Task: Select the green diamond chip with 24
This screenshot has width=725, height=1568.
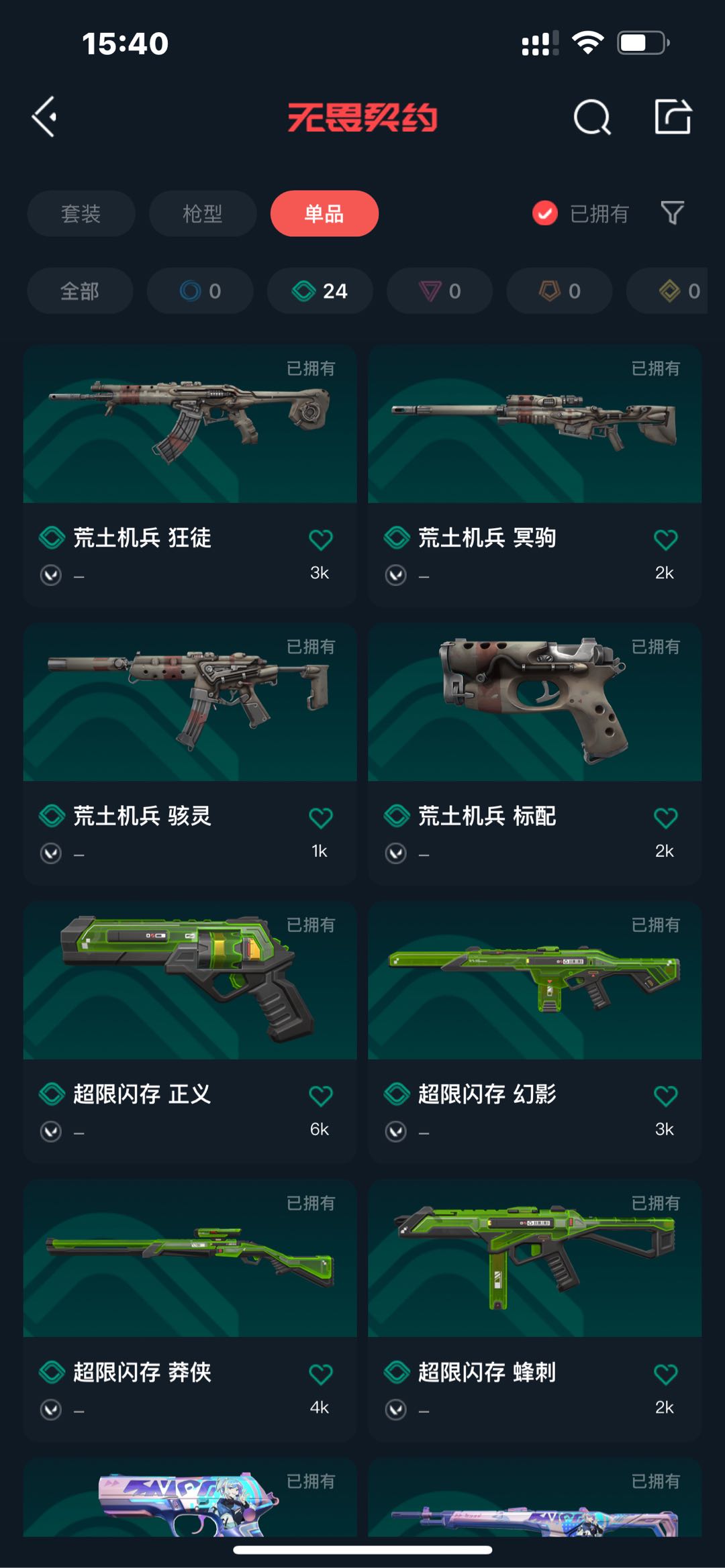Action: (x=320, y=291)
